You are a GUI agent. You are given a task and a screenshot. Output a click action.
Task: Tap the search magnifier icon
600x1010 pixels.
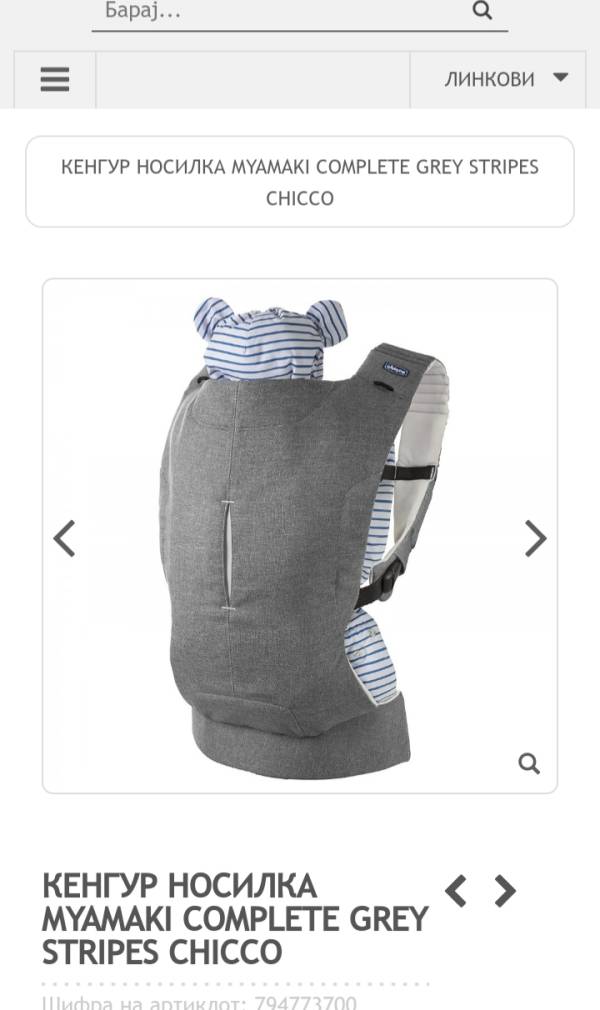tap(482, 11)
